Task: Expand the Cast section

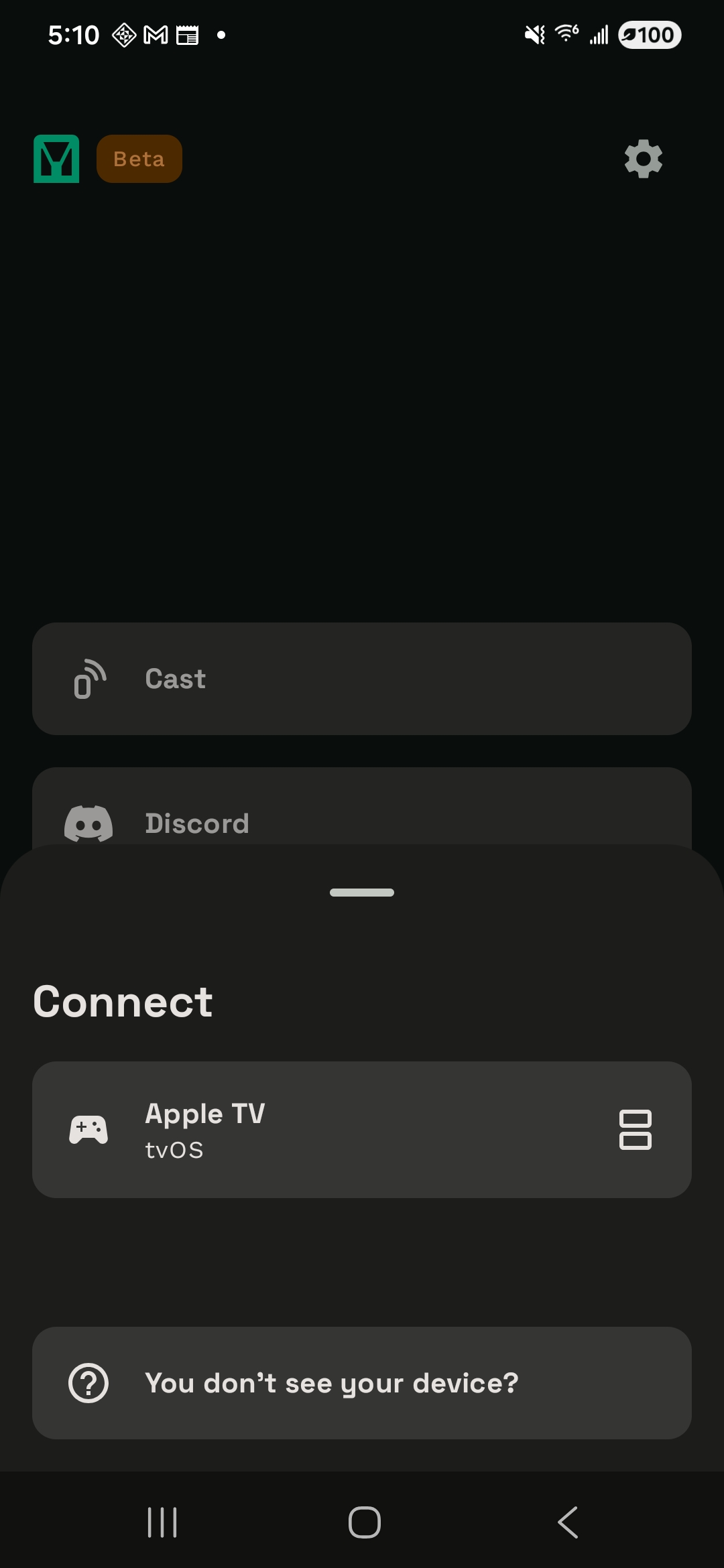Action: tap(362, 679)
